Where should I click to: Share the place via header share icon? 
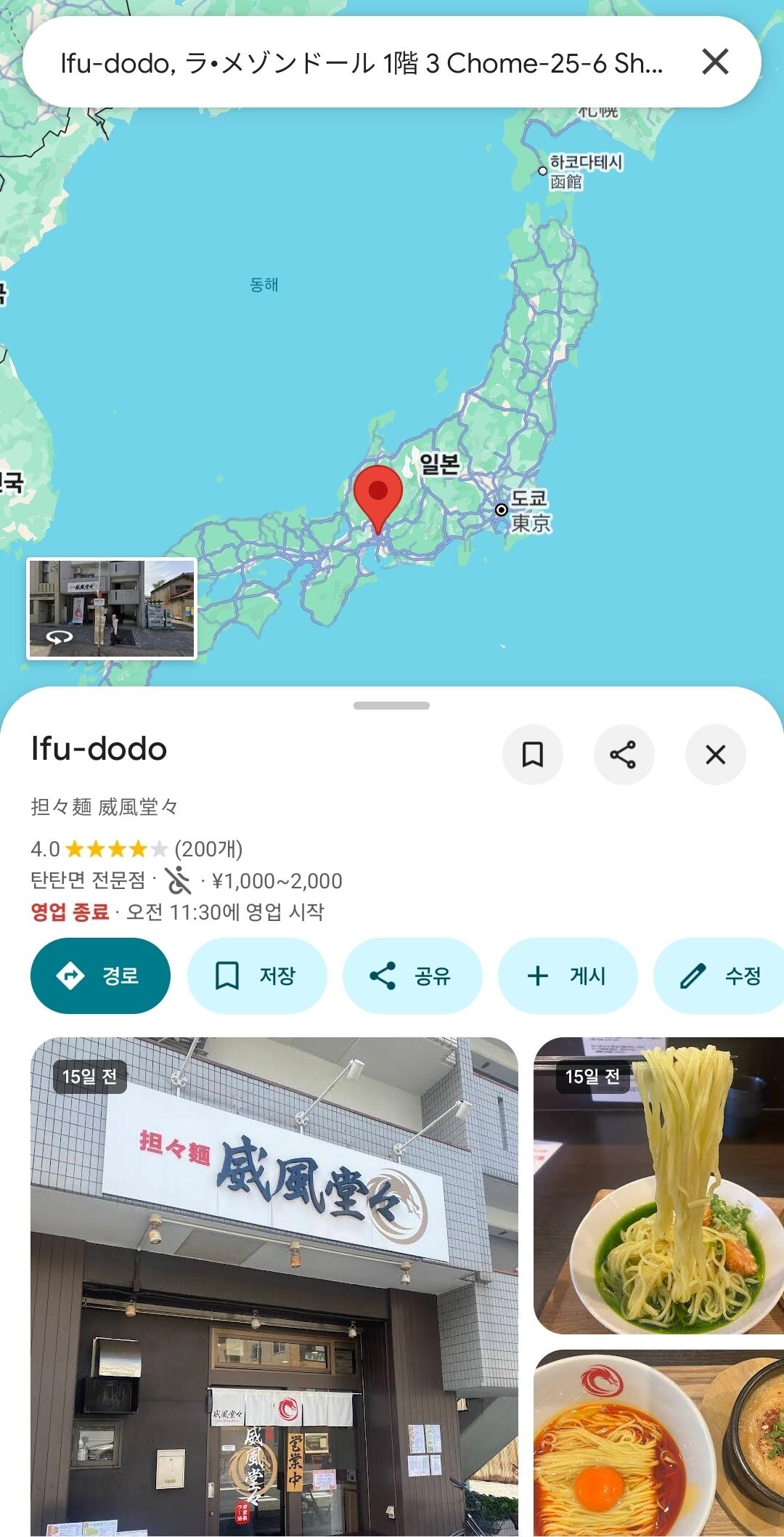tap(624, 755)
